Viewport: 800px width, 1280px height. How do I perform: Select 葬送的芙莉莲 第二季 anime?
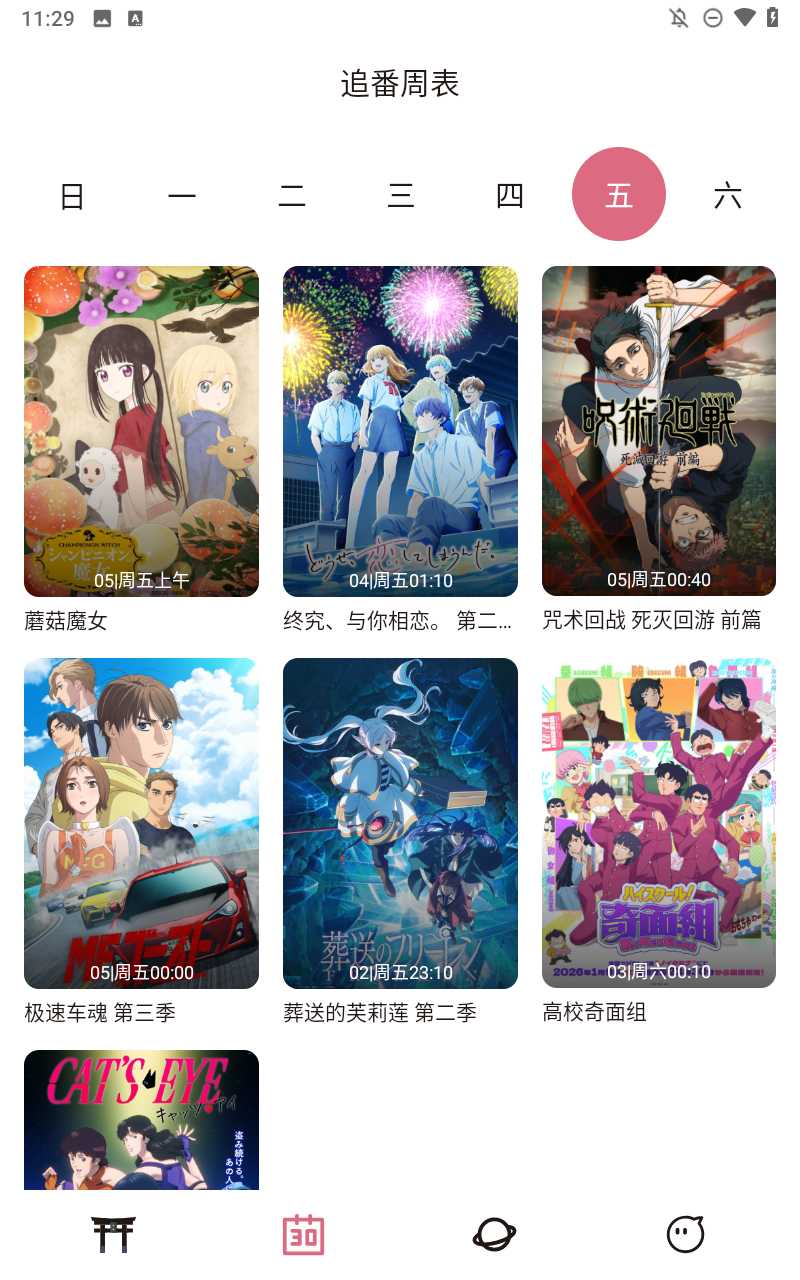pyautogui.click(x=400, y=823)
